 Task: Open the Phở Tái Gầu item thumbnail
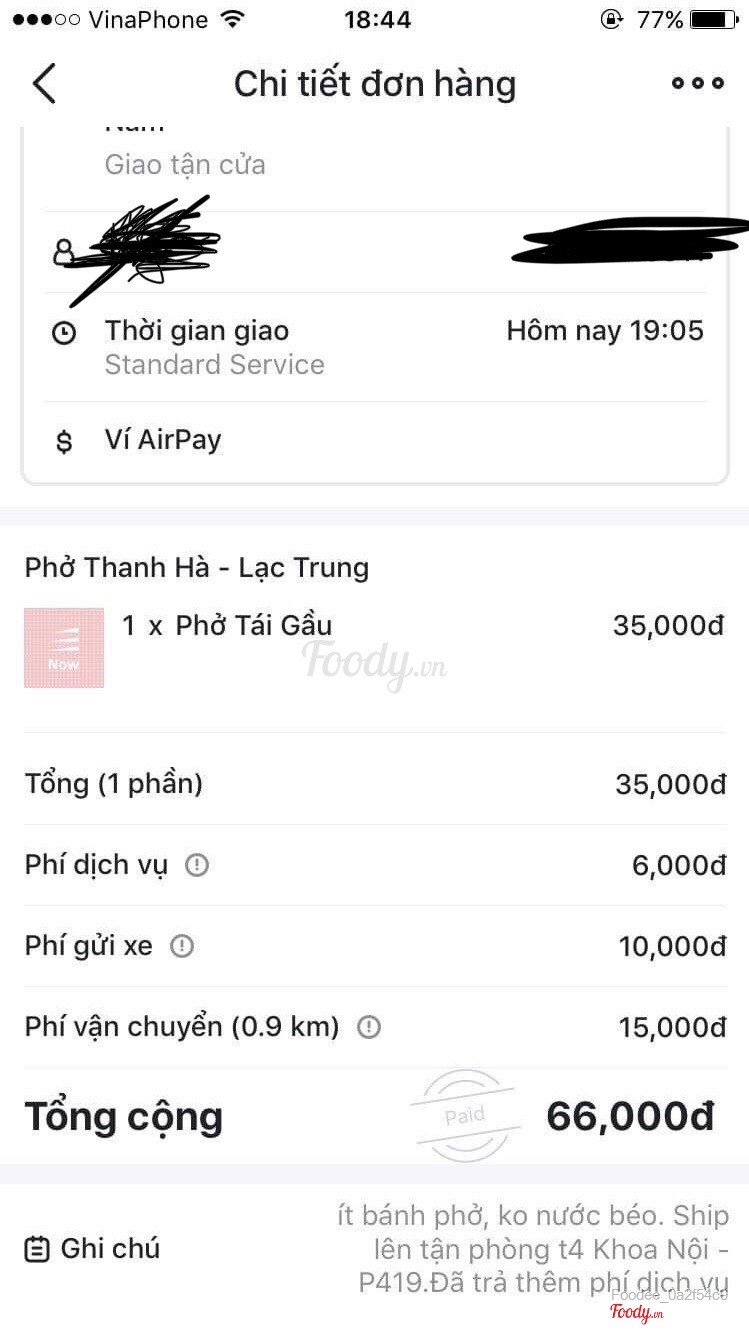point(64,648)
